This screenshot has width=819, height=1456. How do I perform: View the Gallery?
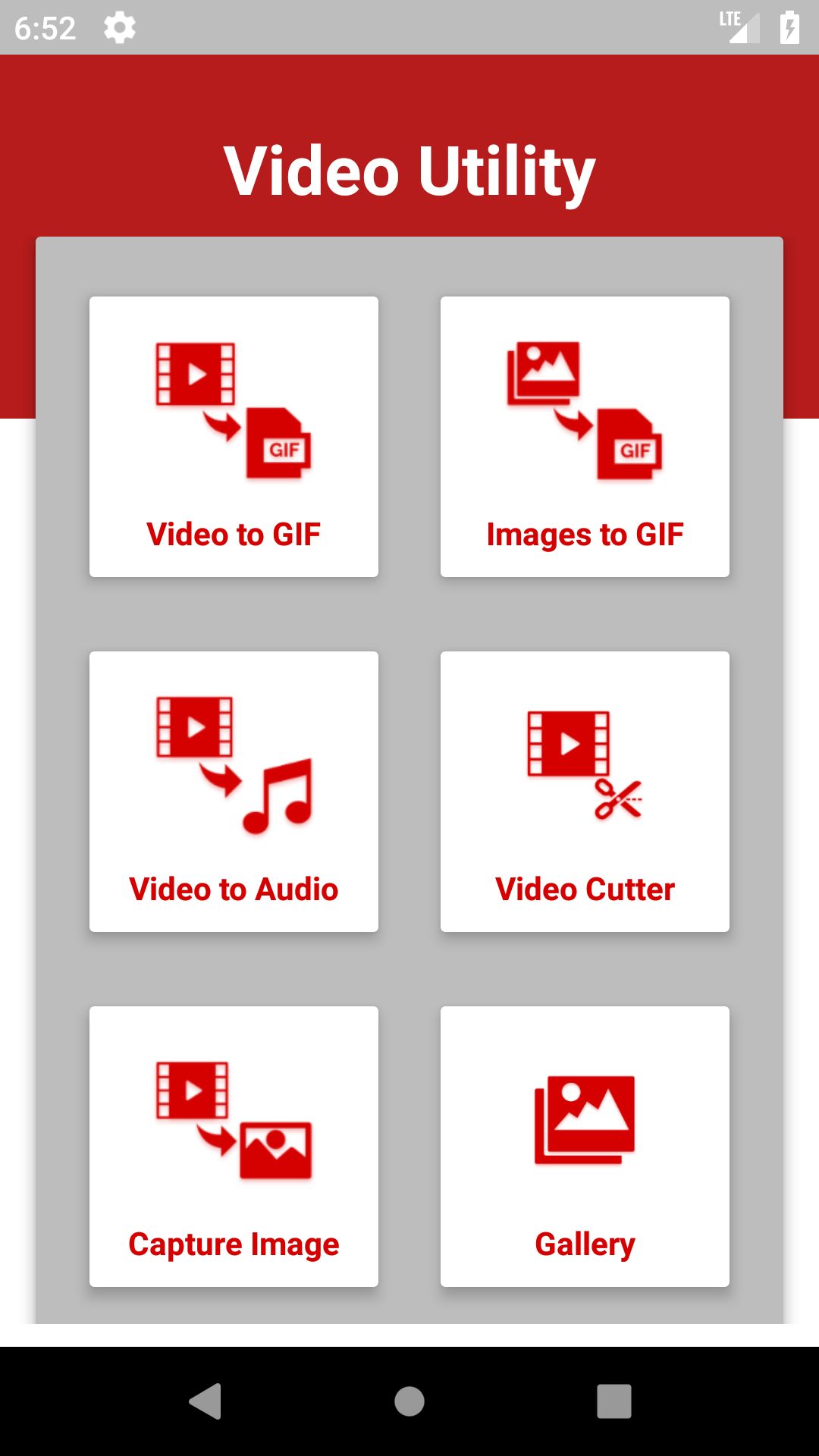[585, 1147]
